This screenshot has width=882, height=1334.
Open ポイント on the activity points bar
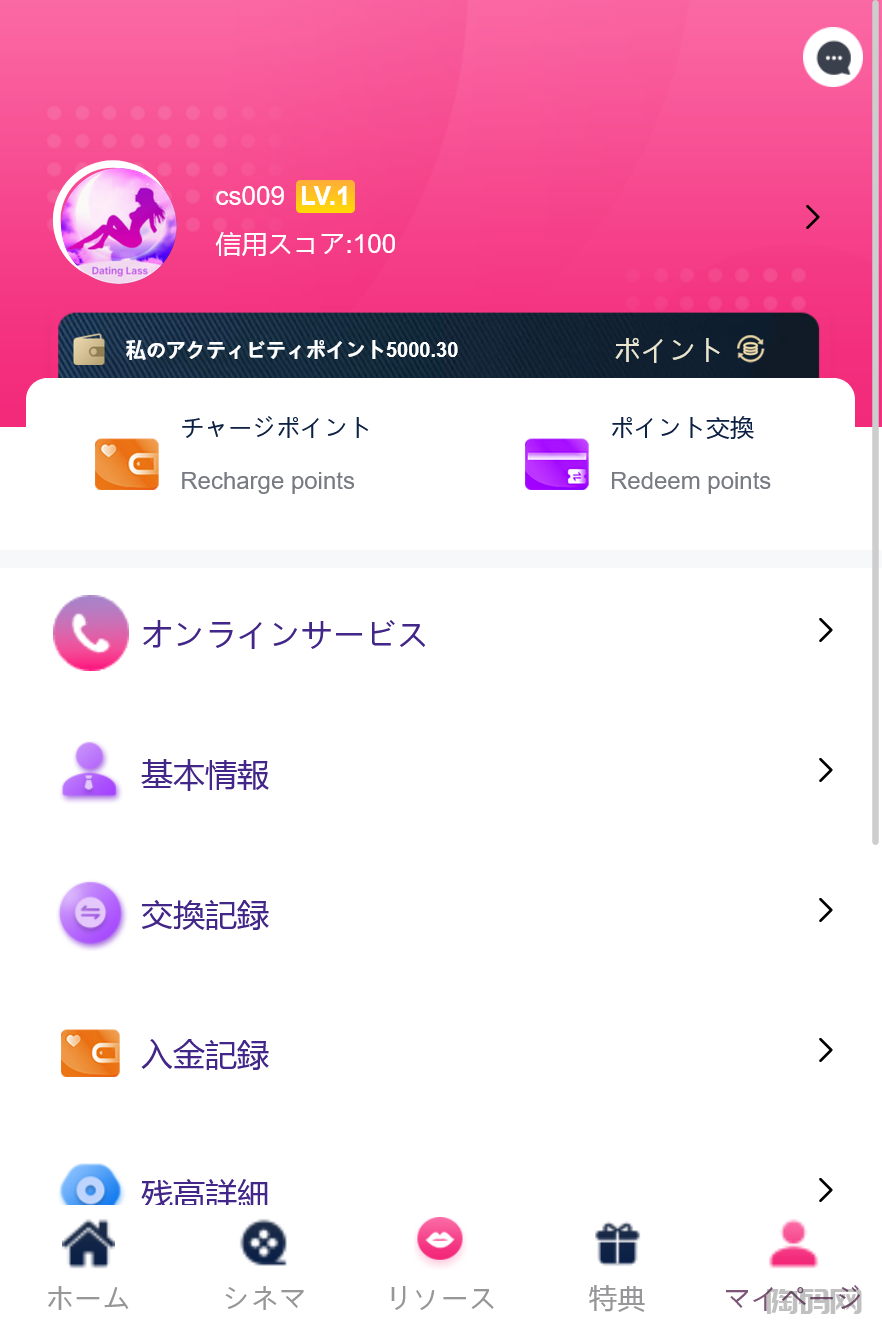[688, 349]
